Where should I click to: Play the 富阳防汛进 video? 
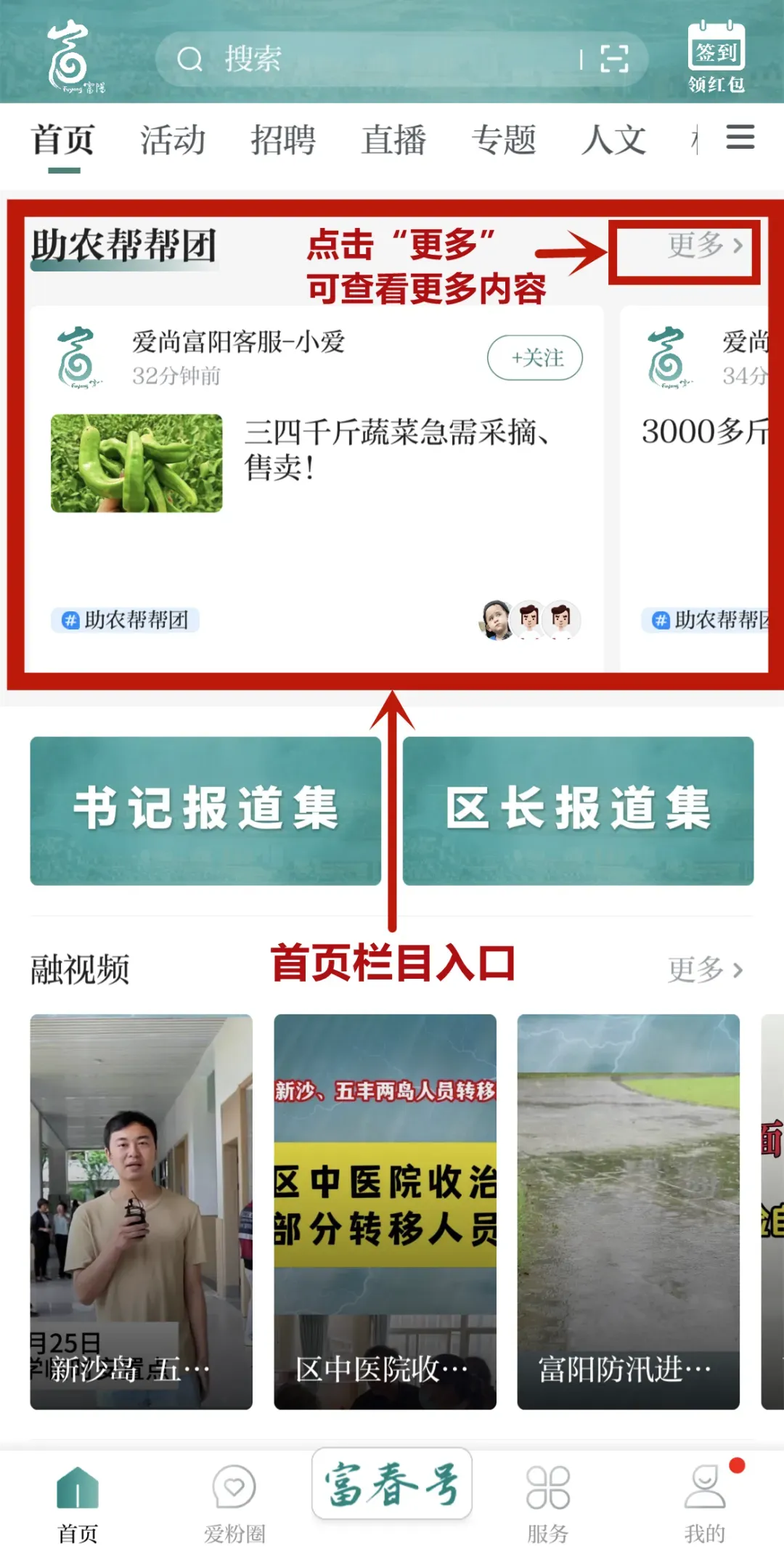pyautogui.click(x=628, y=1211)
